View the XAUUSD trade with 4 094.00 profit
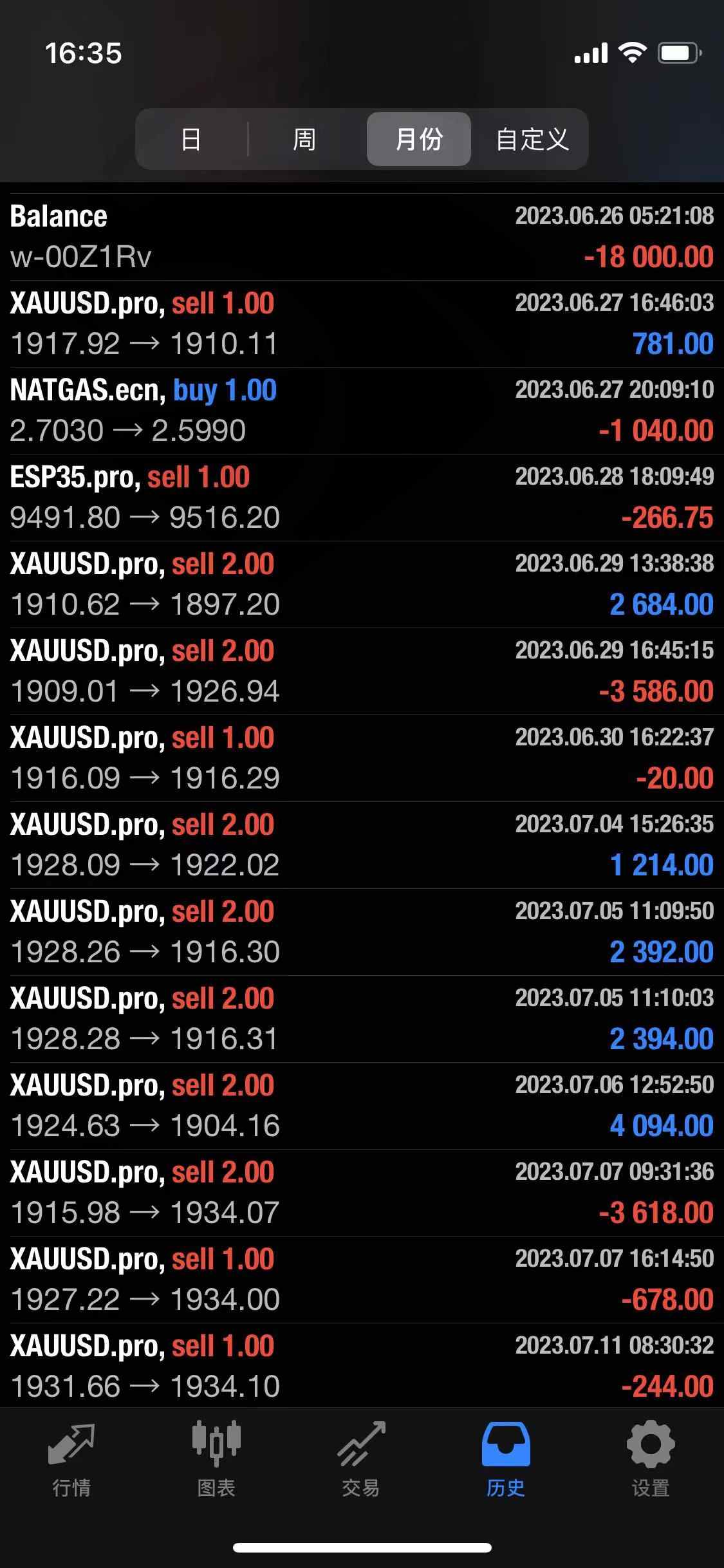Image resolution: width=724 pixels, height=1568 pixels. 362,1106
